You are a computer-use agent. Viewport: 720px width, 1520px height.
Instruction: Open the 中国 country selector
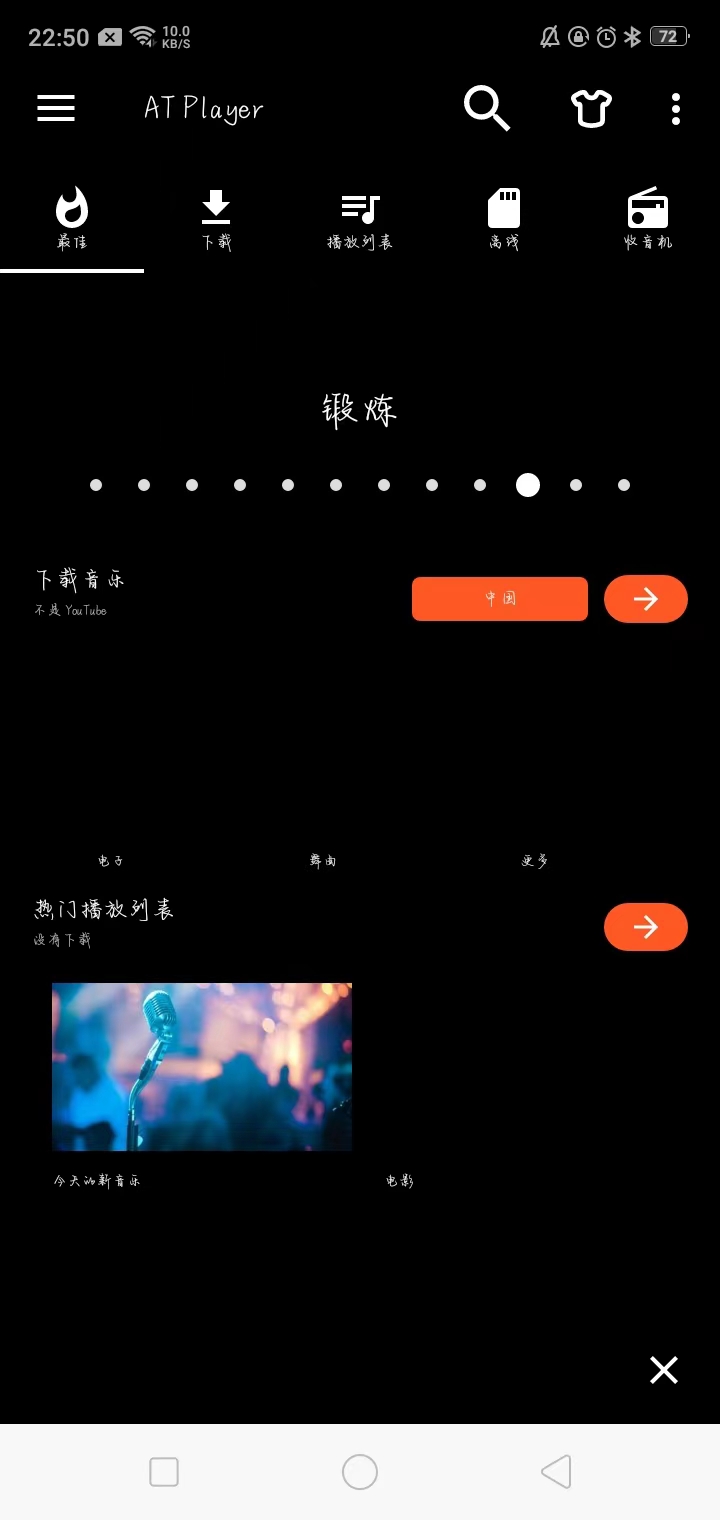pyautogui.click(x=499, y=598)
